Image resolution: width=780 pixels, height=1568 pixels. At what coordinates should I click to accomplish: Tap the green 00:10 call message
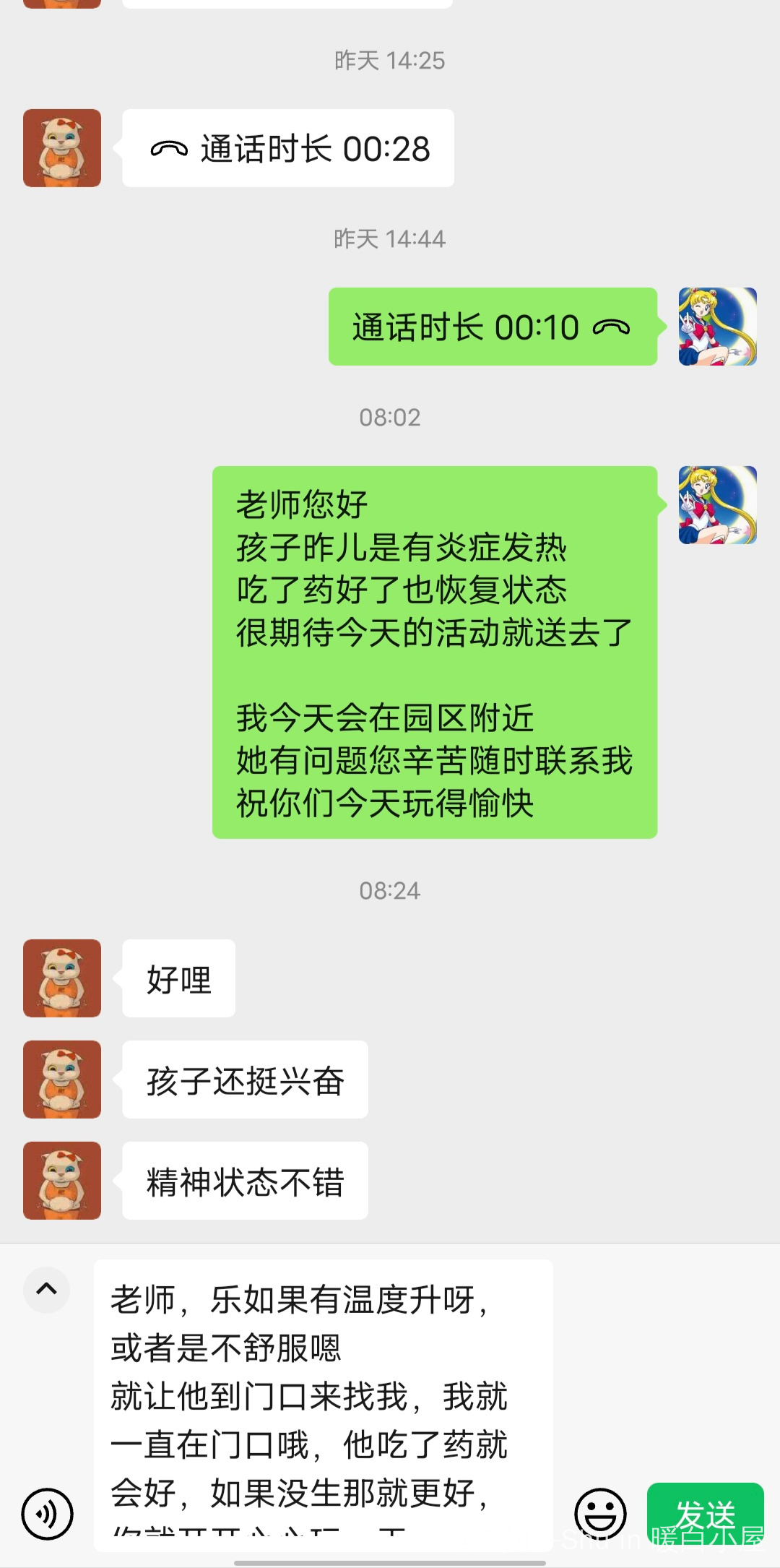tap(492, 327)
